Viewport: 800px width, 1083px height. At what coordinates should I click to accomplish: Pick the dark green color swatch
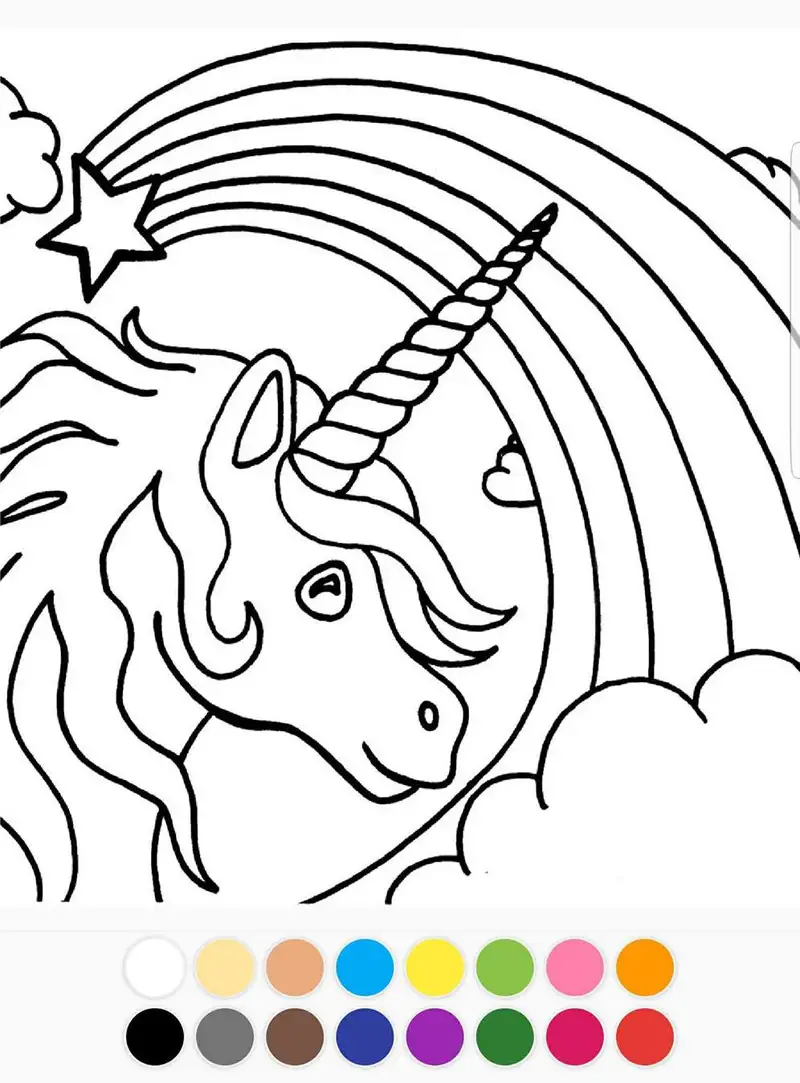click(505, 1037)
